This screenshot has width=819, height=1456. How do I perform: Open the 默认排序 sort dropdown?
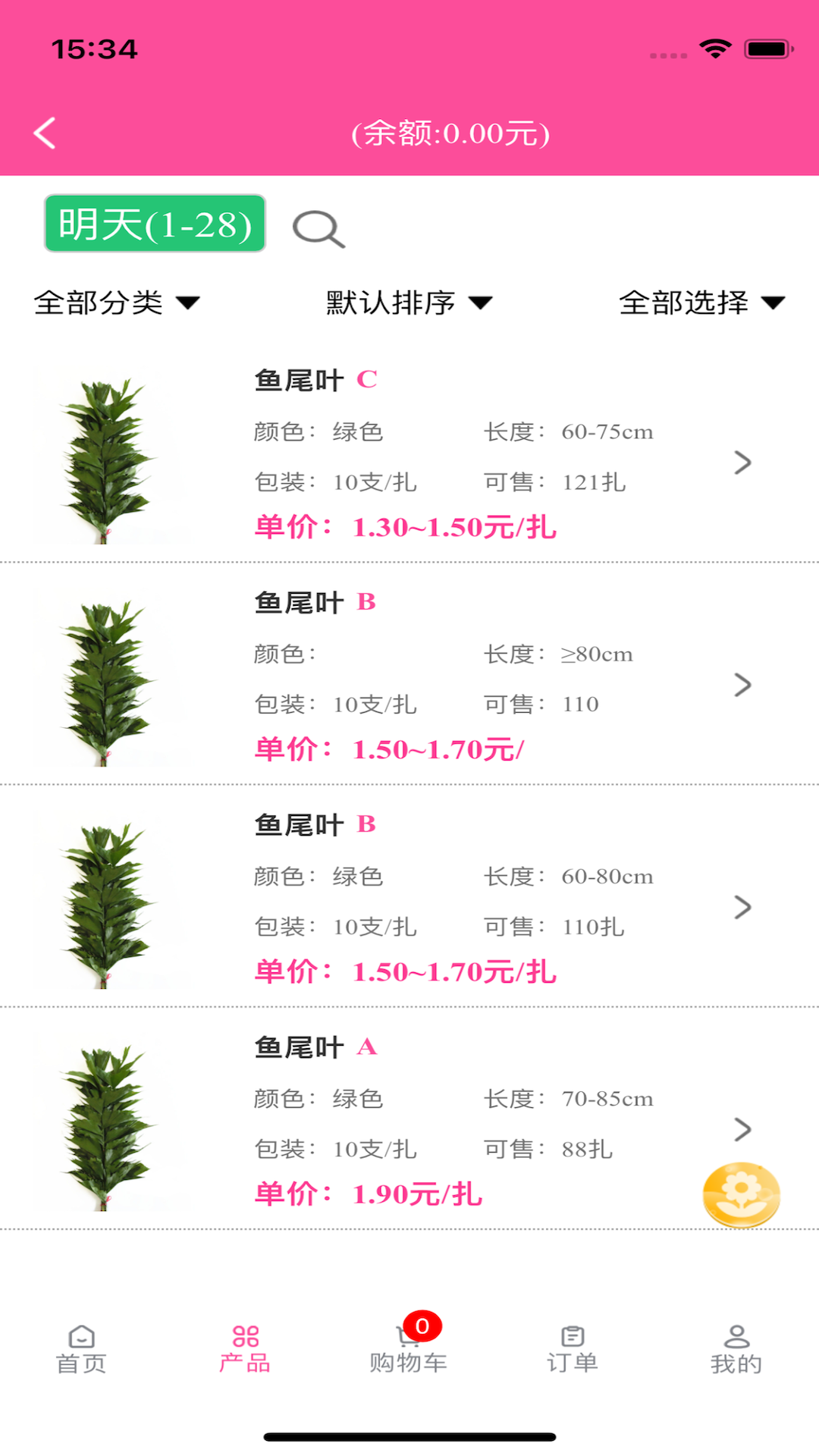point(409,303)
